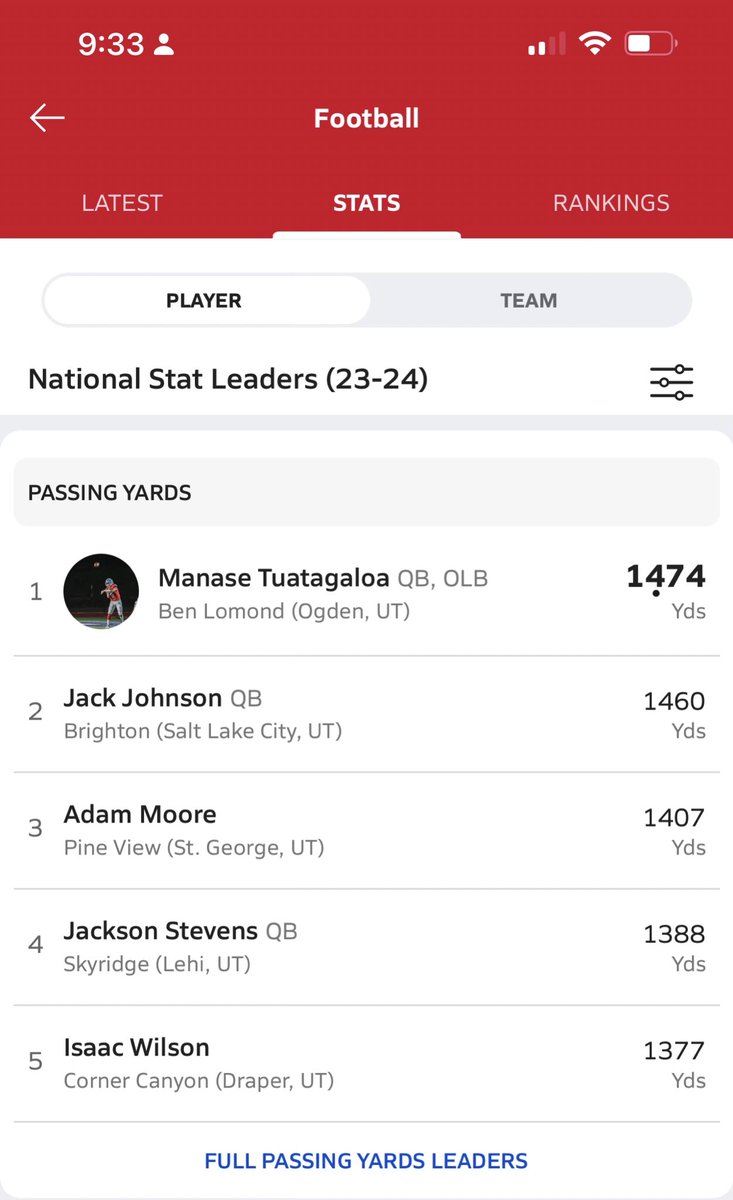View Adam Moore's stats
733x1200 pixels.
click(x=366, y=831)
